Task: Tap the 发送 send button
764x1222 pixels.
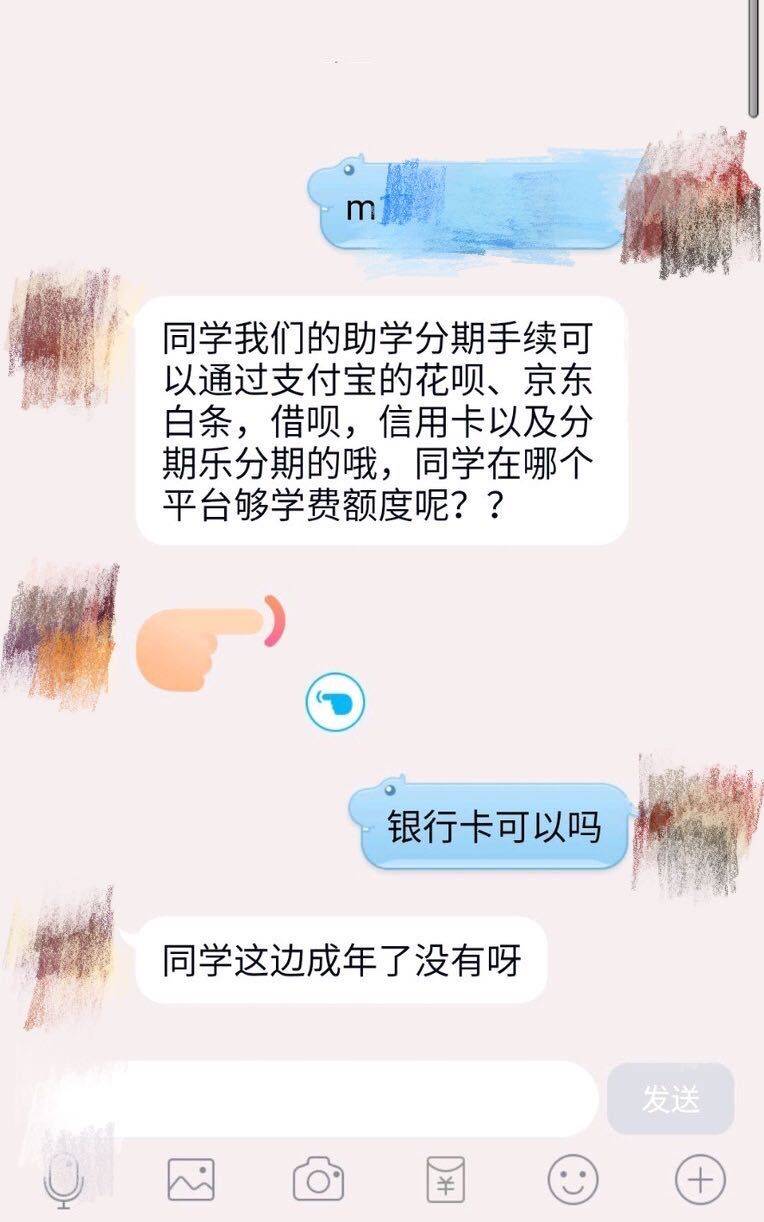Action: [671, 1099]
